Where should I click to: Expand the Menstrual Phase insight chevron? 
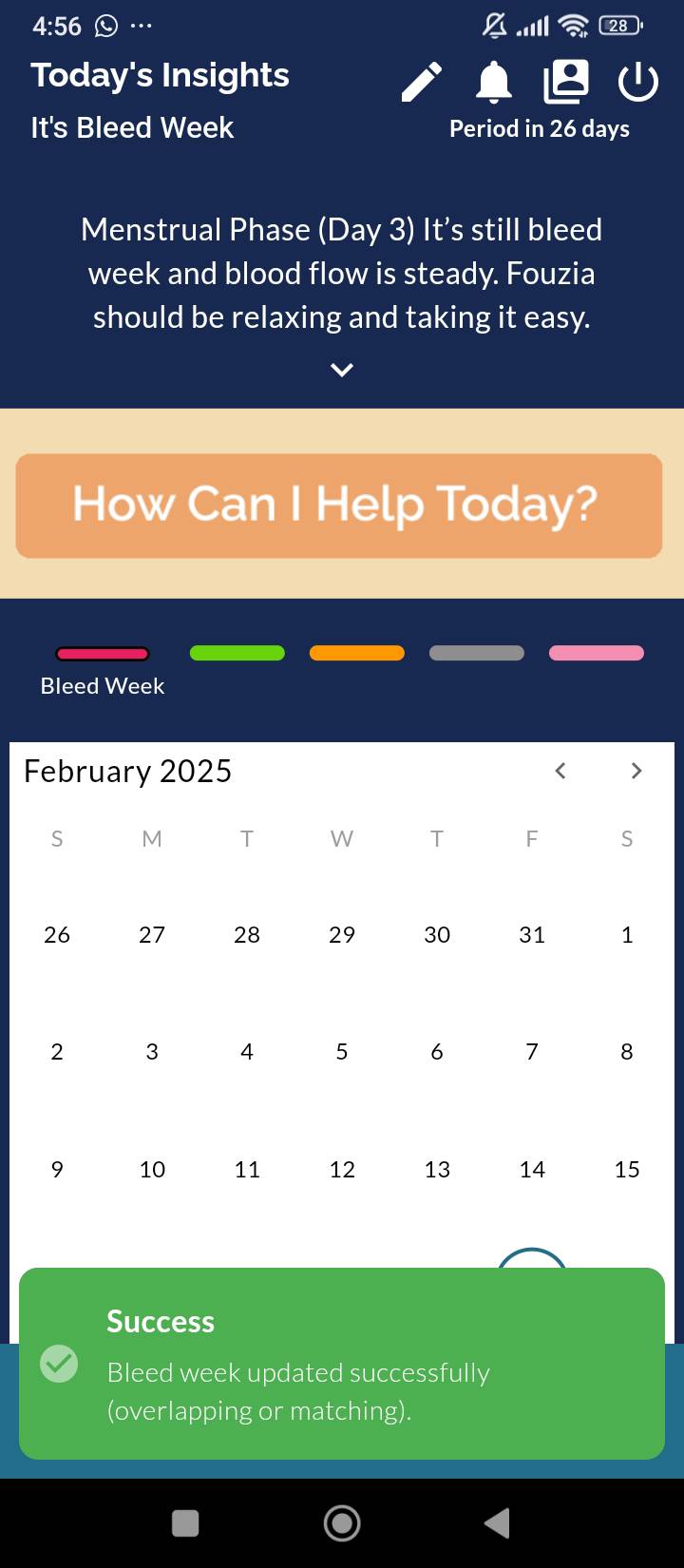342,370
